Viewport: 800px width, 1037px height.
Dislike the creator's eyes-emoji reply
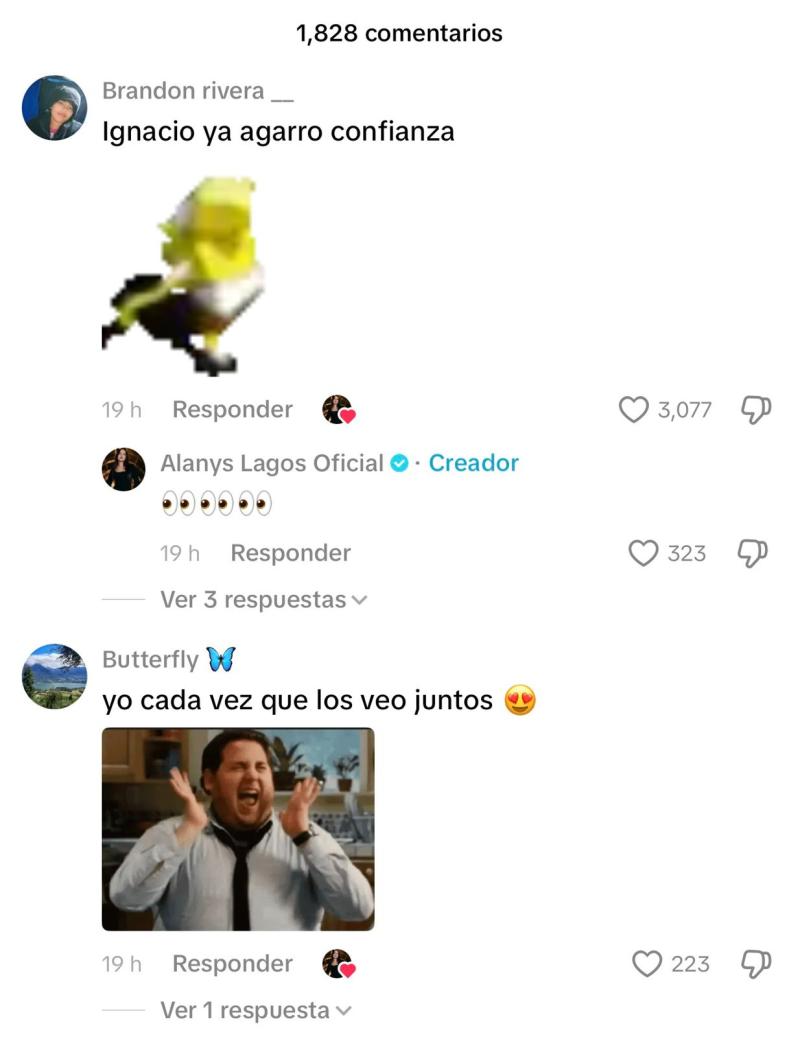point(751,554)
